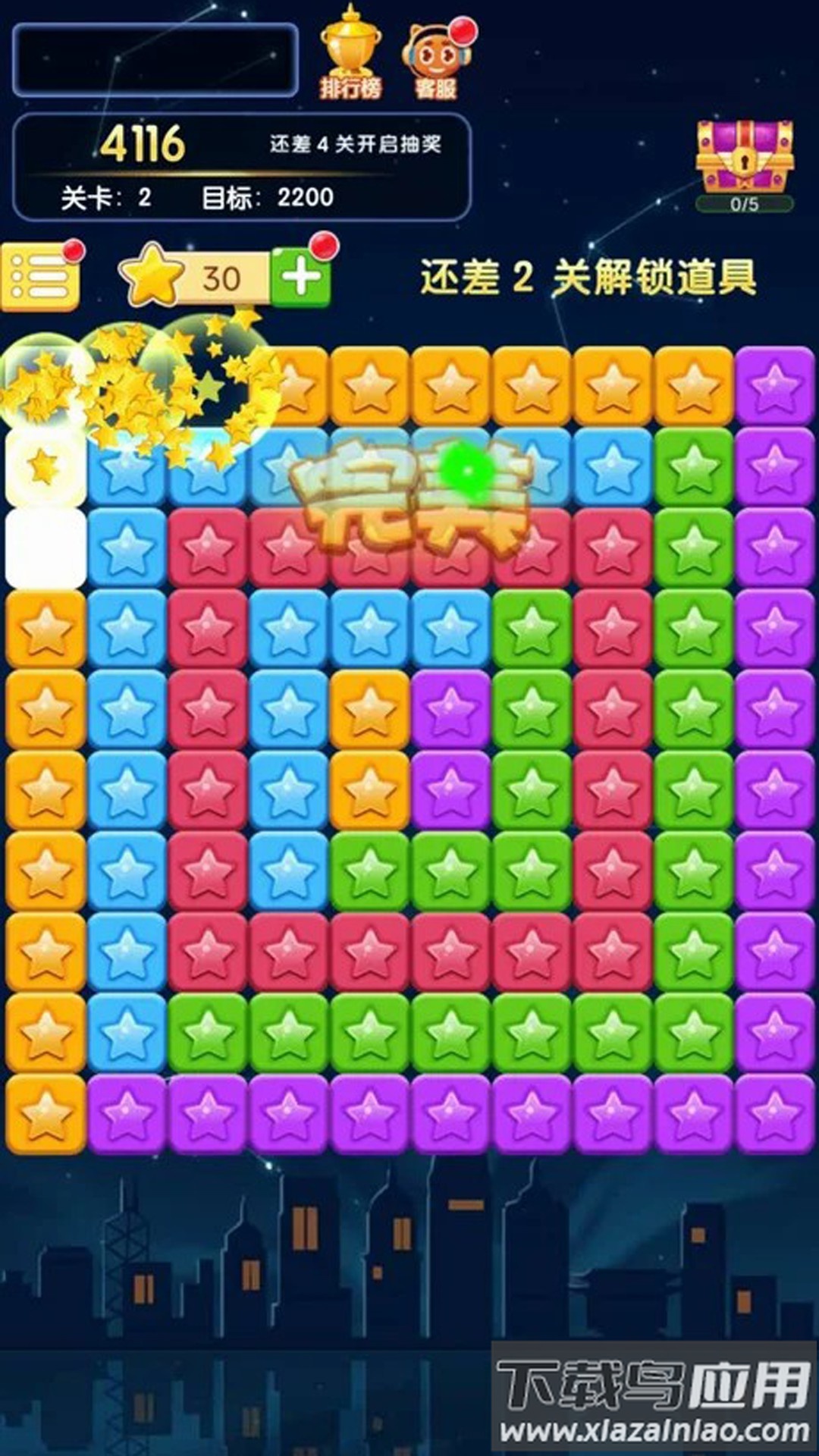Screen dimensions: 819x1456
Task: Open the yellow list menu button
Action: [x=39, y=278]
